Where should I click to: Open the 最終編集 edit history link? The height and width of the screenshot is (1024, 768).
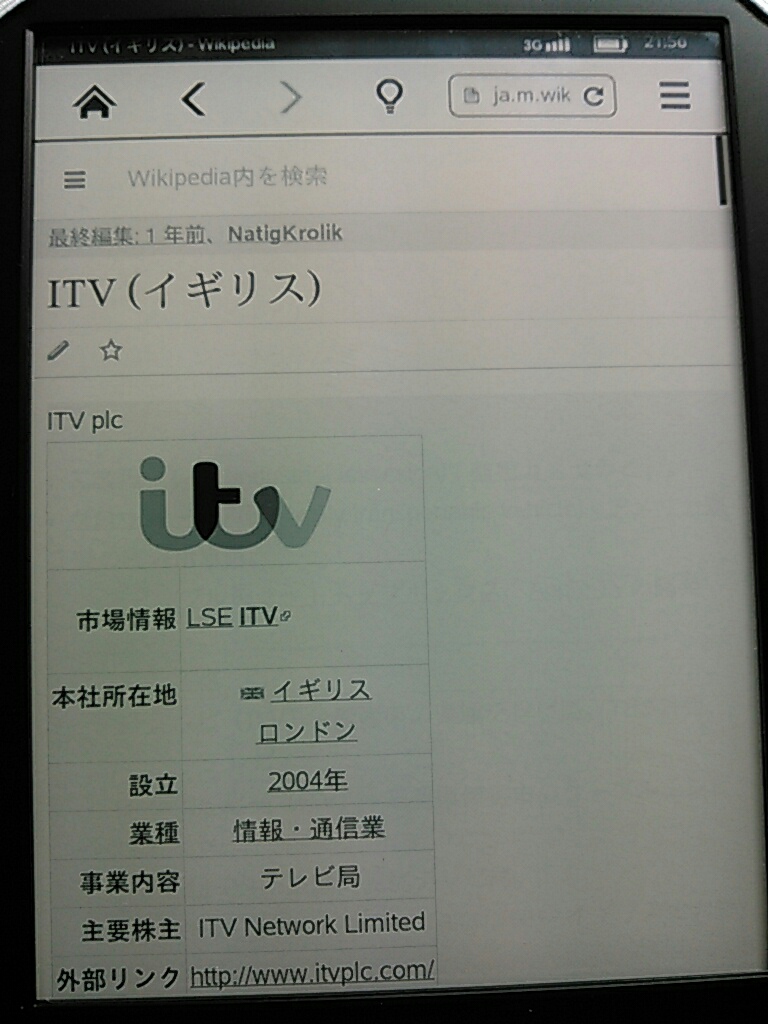click(195, 234)
